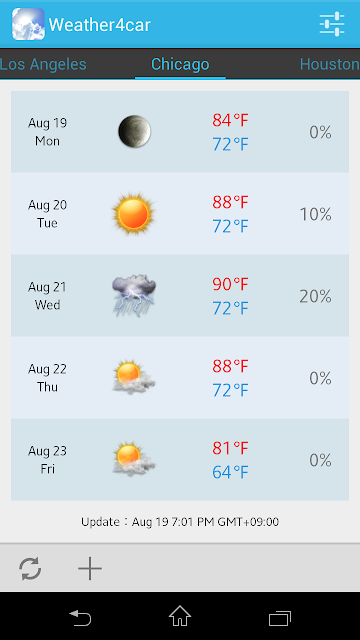Screen dimensions: 360x640
Task: Open the Aug 22 Thu forecast row
Action: (180, 378)
